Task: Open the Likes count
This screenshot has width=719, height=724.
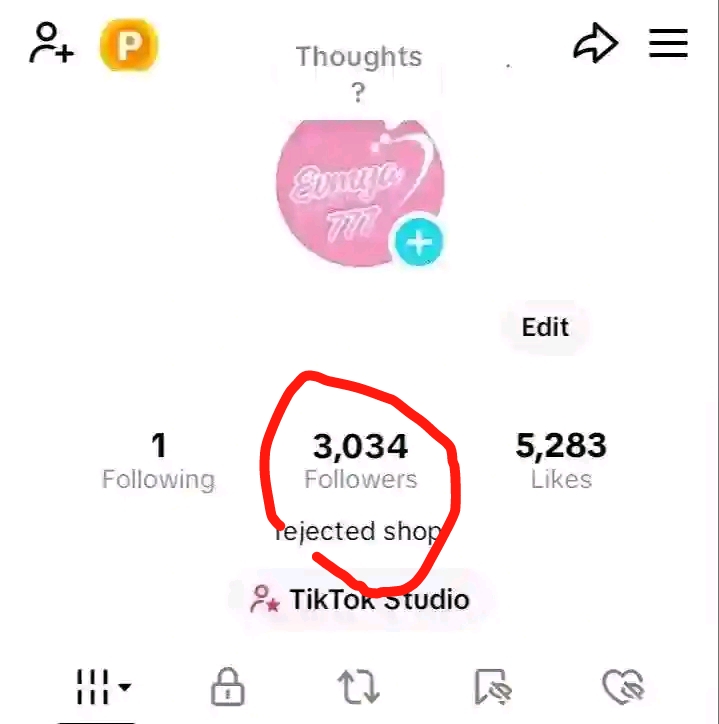Action: [x=561, y=461]
